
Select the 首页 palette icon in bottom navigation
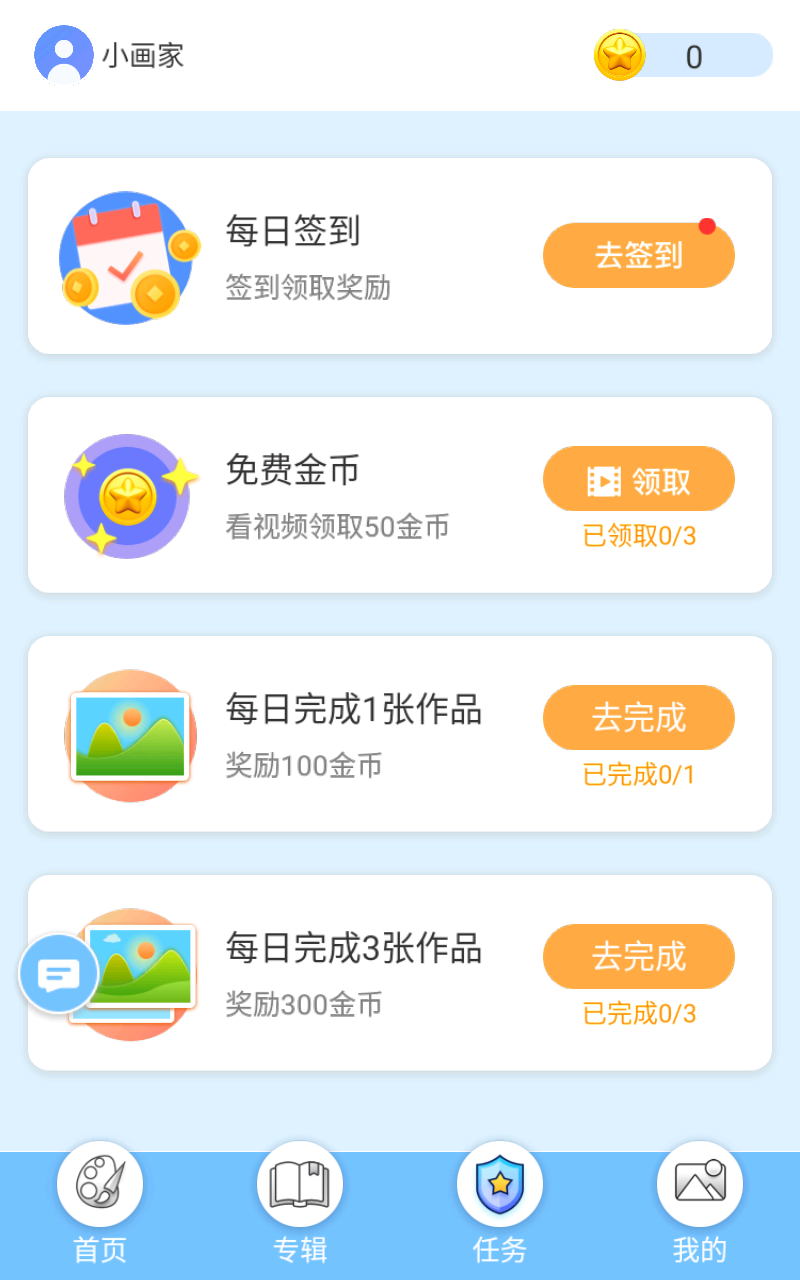(x=100, y=1183)
